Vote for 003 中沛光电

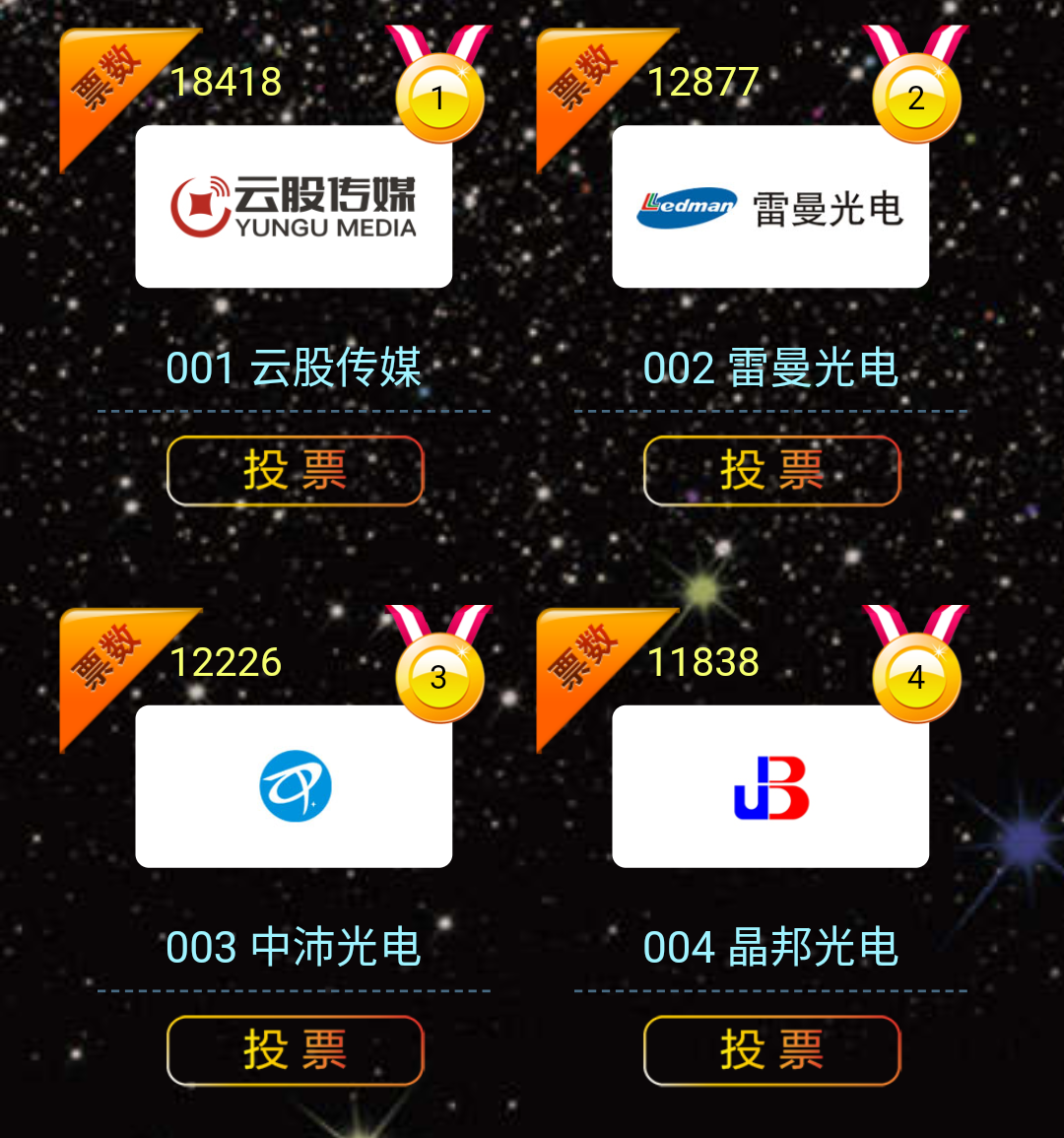point(295,1050)
